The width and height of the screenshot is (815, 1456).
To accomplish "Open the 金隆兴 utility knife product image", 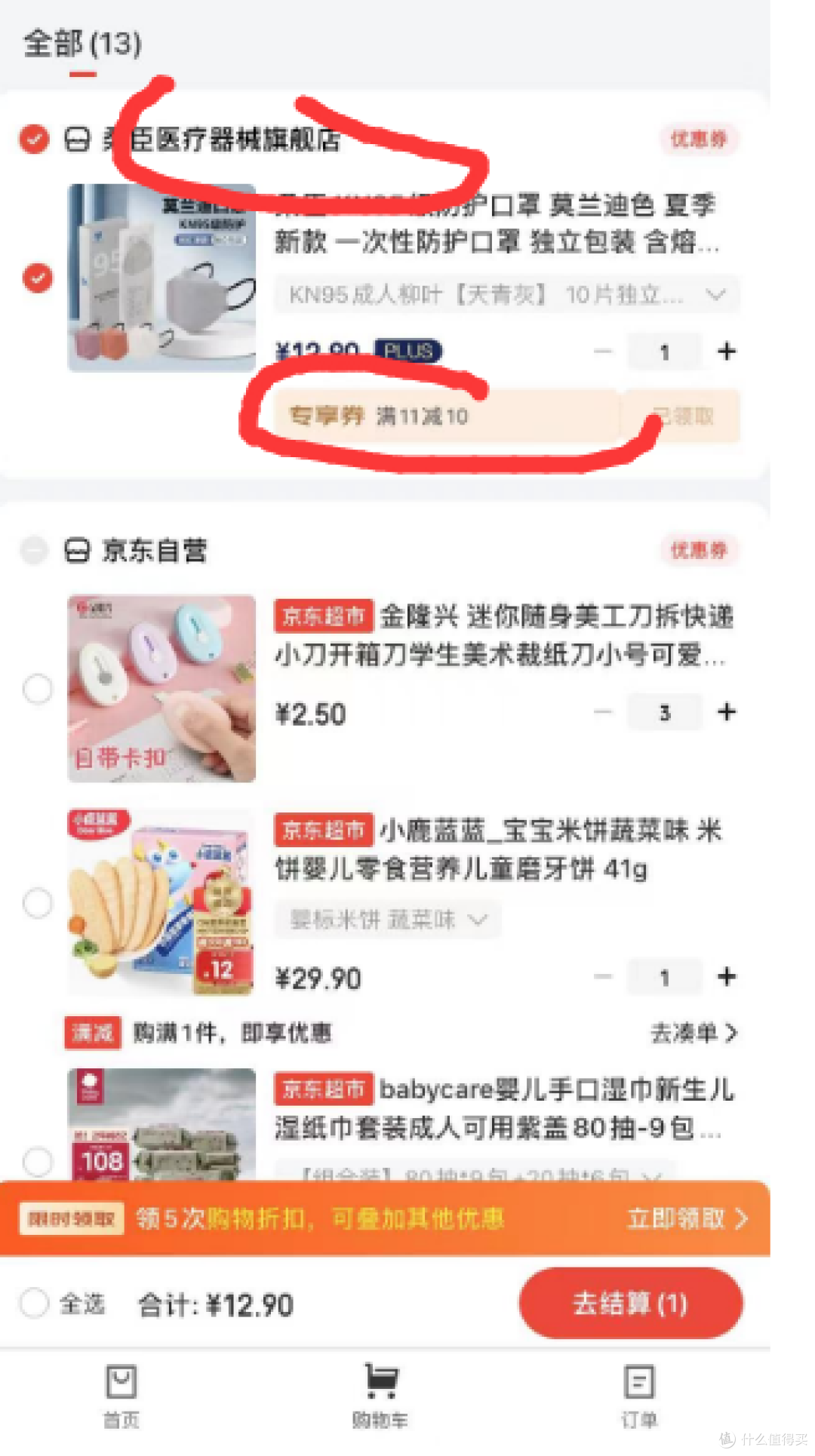I will [161, 688].
